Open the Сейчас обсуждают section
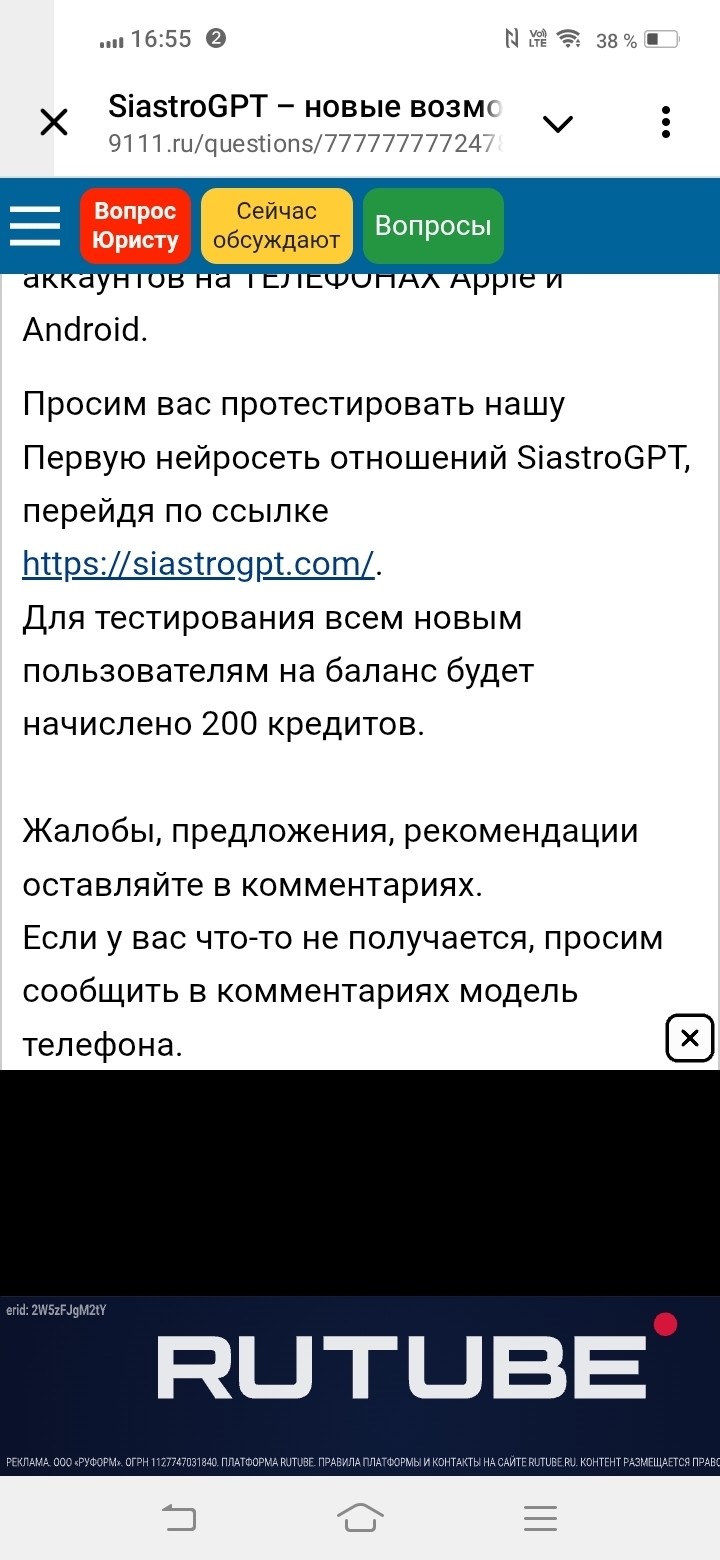The width and height of the screenshot is (720, 1560). click(x=277, y=226)
